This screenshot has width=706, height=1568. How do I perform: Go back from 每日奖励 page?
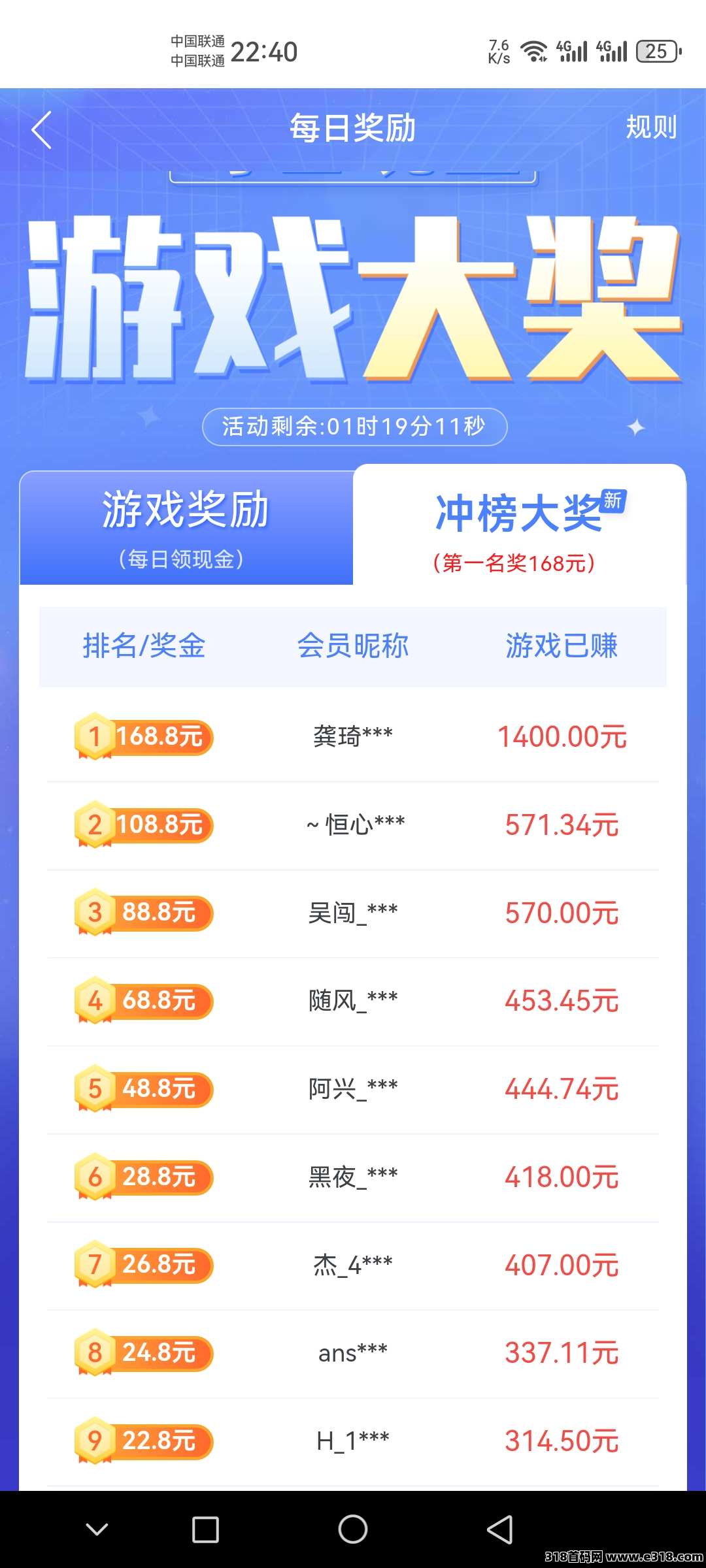coord(42,129)
